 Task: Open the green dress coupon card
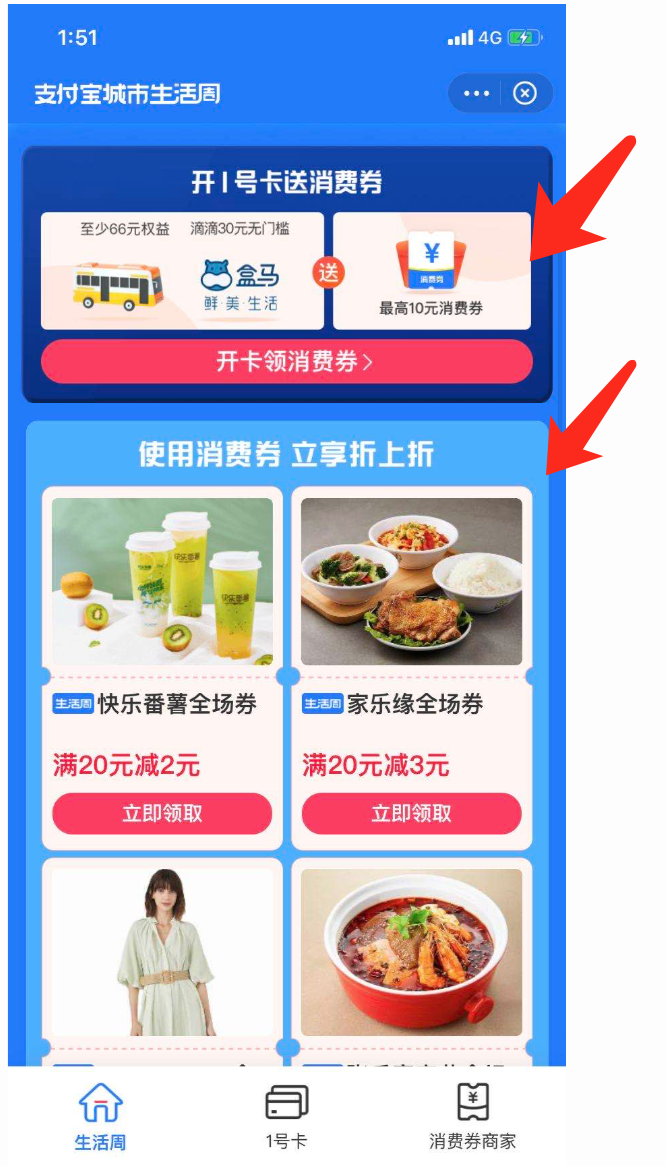162,952
